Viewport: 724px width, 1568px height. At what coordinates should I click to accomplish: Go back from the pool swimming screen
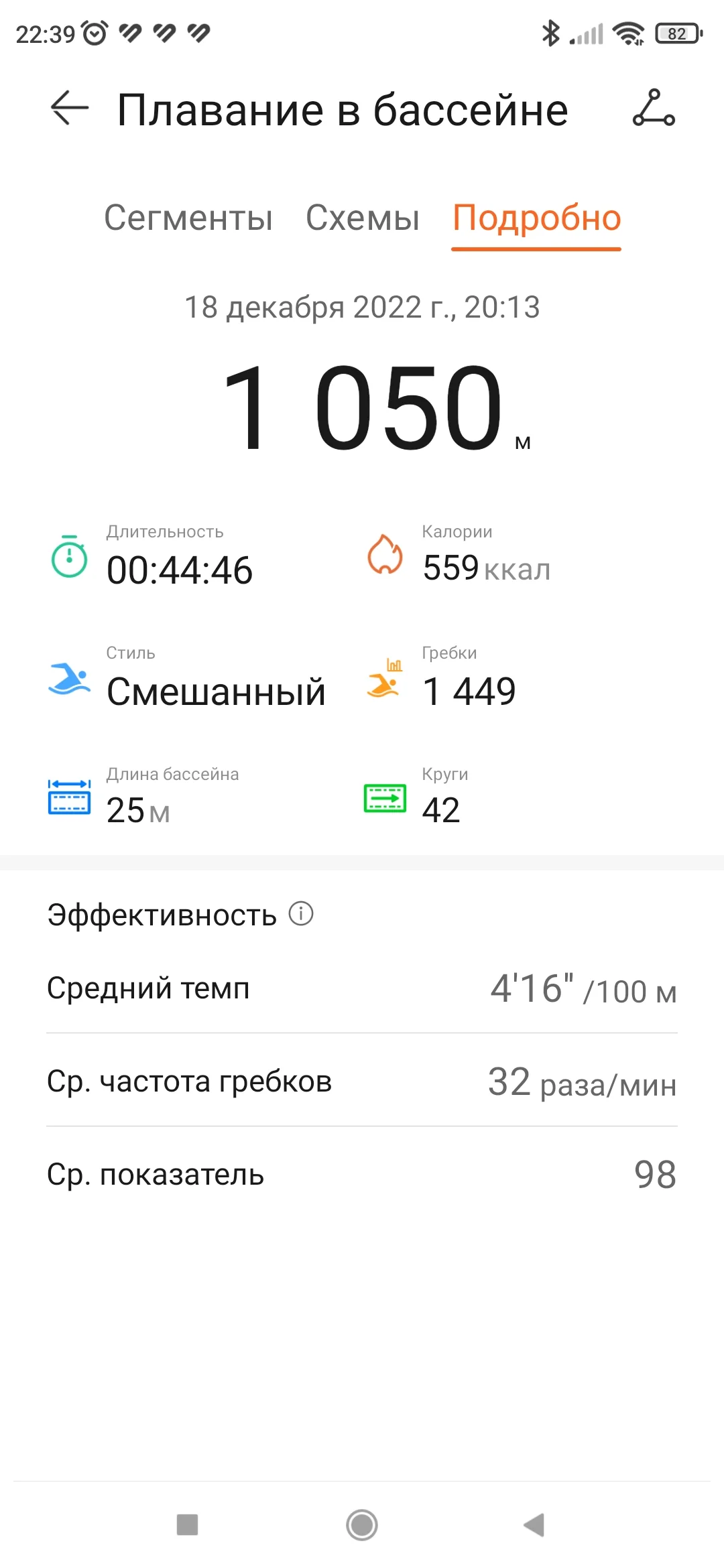[x=70, y=109]
